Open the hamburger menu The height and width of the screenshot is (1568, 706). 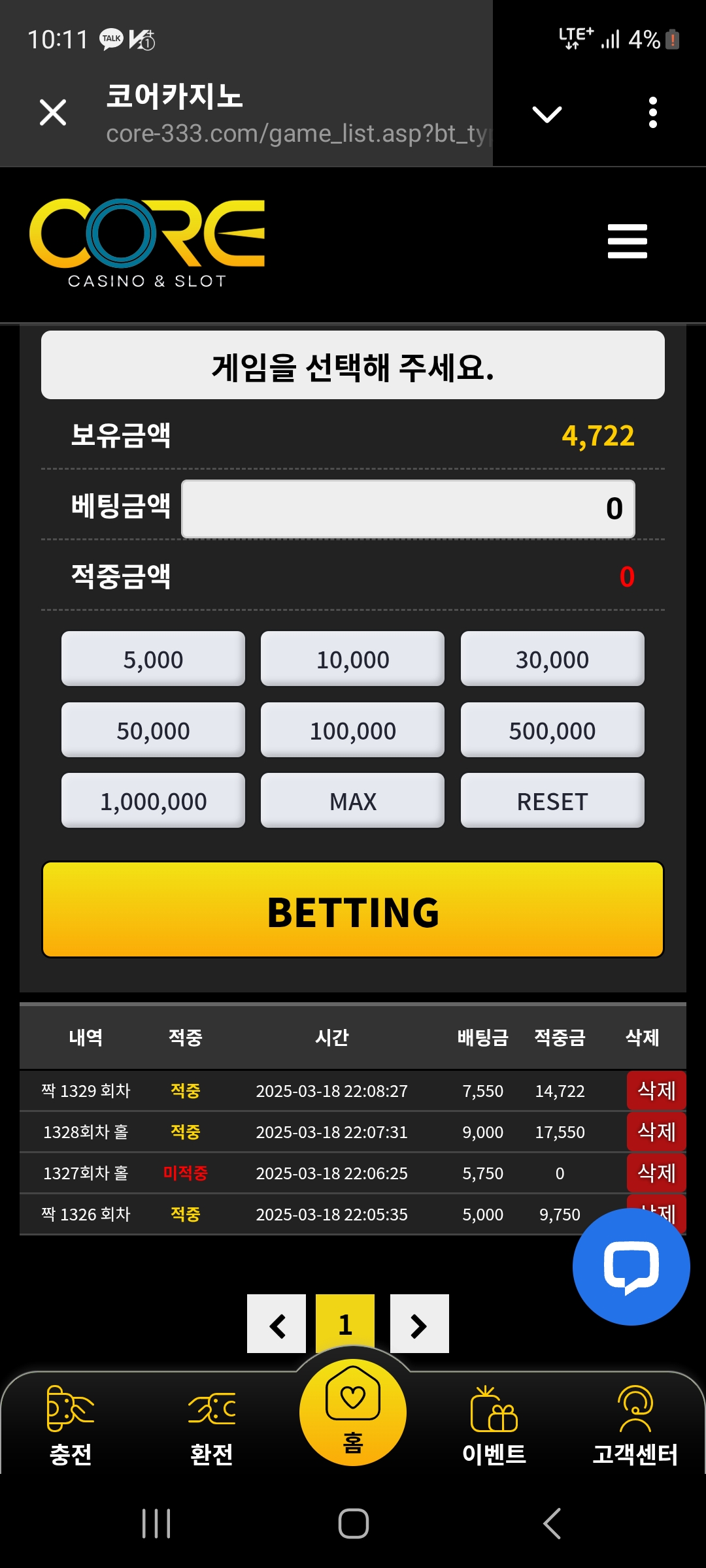coord(627,241)
